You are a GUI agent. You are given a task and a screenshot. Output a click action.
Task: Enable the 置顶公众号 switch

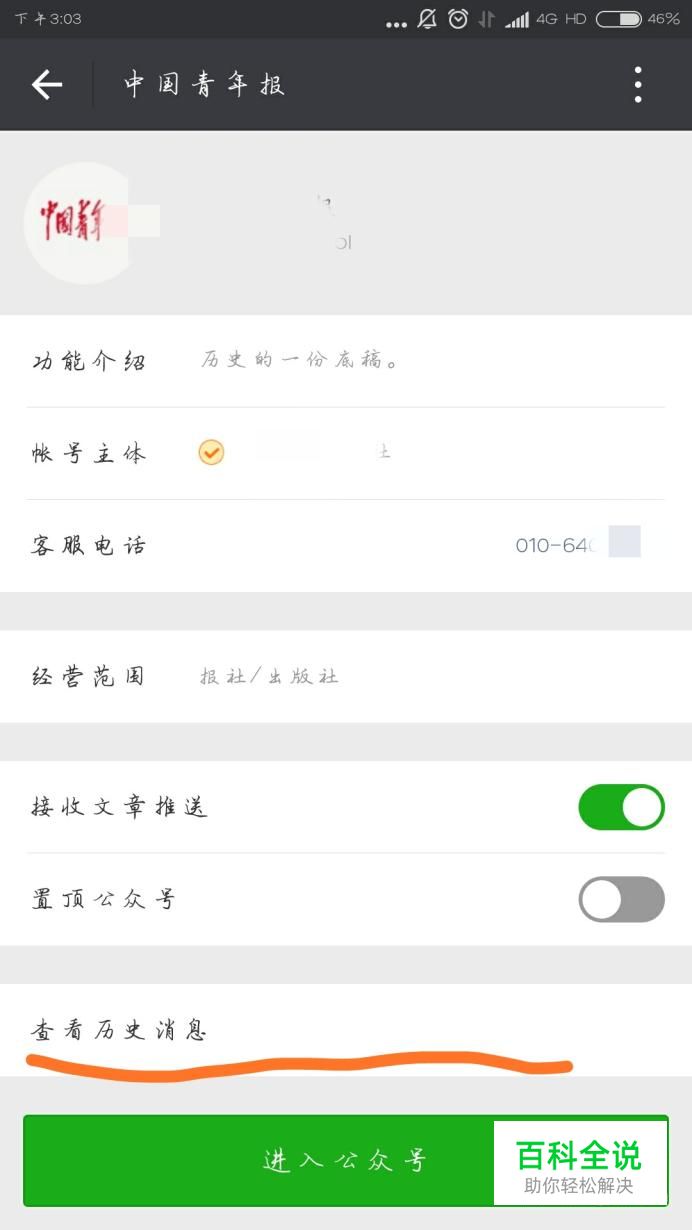pyautogui.click(x=621, y=899)
